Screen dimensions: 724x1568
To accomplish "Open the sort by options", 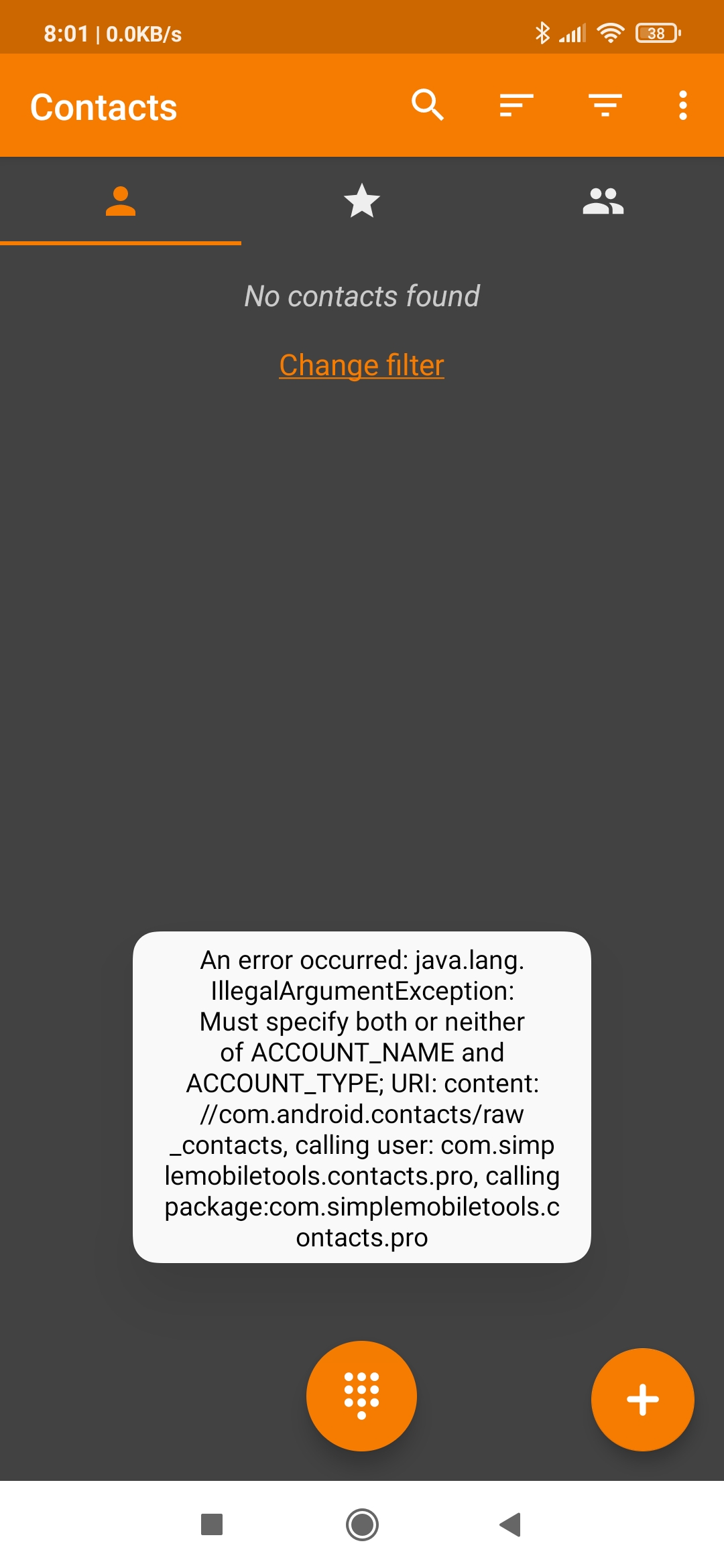I will tap(516, 105).
